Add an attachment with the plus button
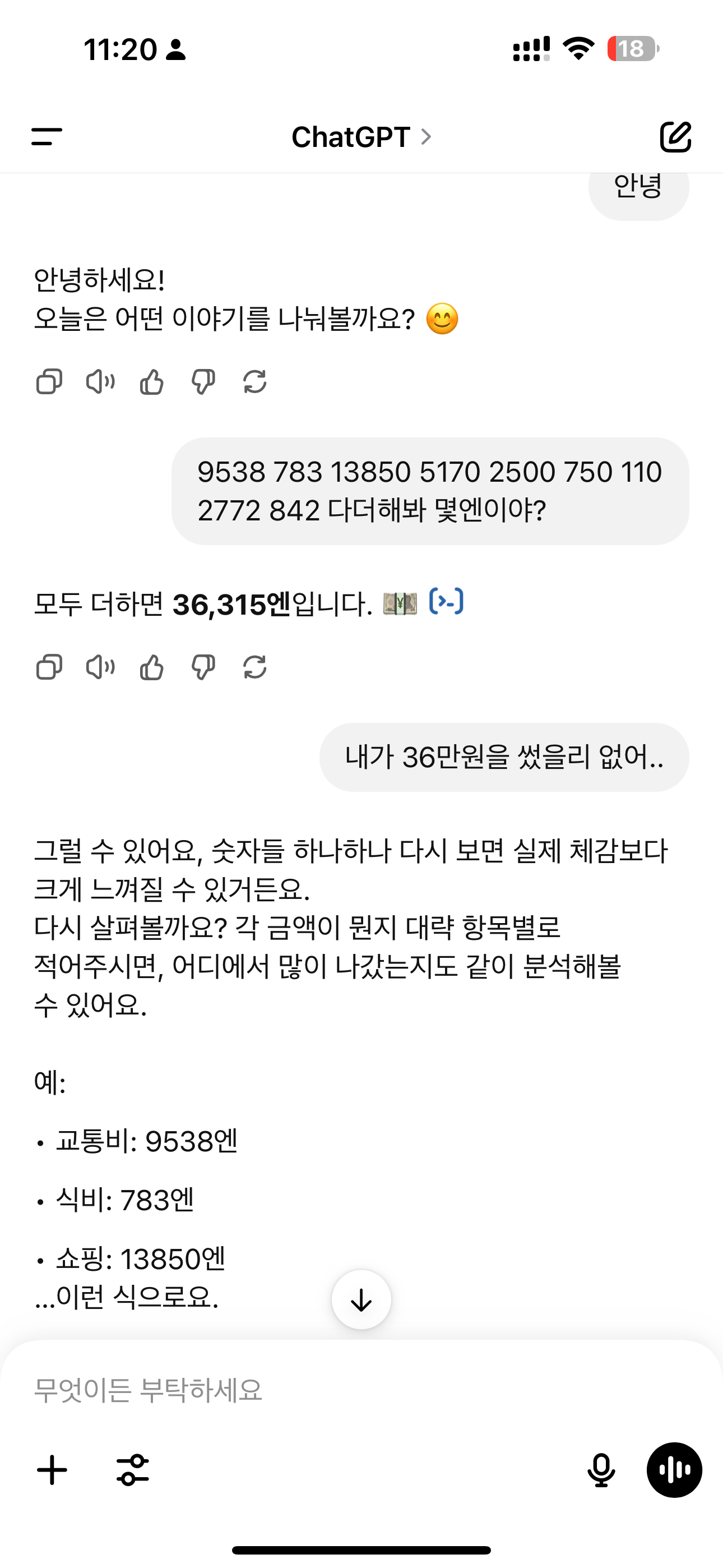 pos(52,1470)
